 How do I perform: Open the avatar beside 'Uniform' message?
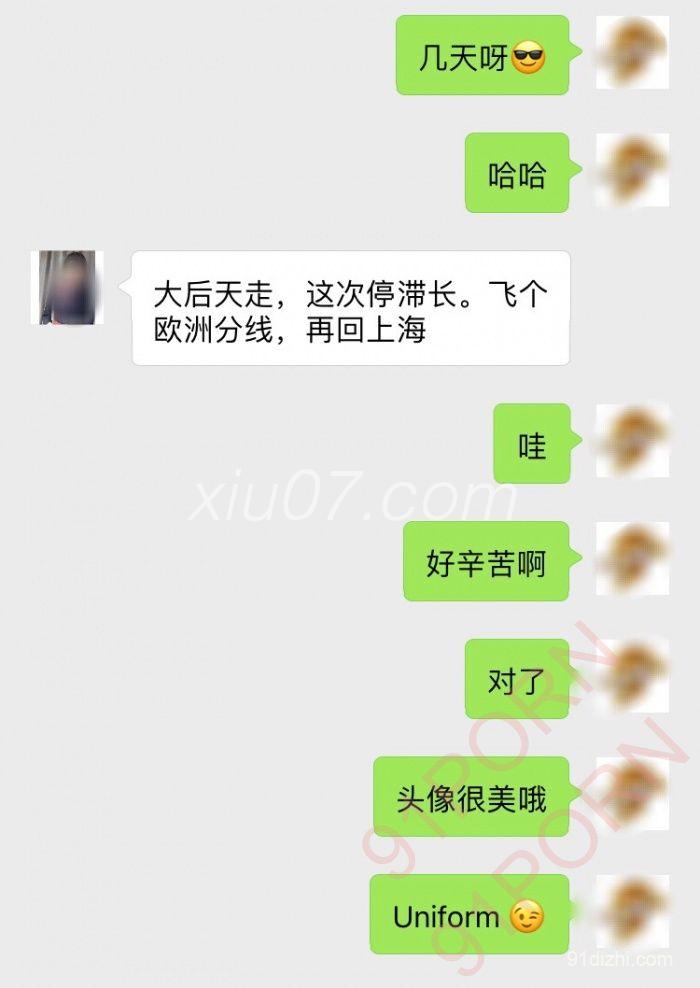coord(632,911)
